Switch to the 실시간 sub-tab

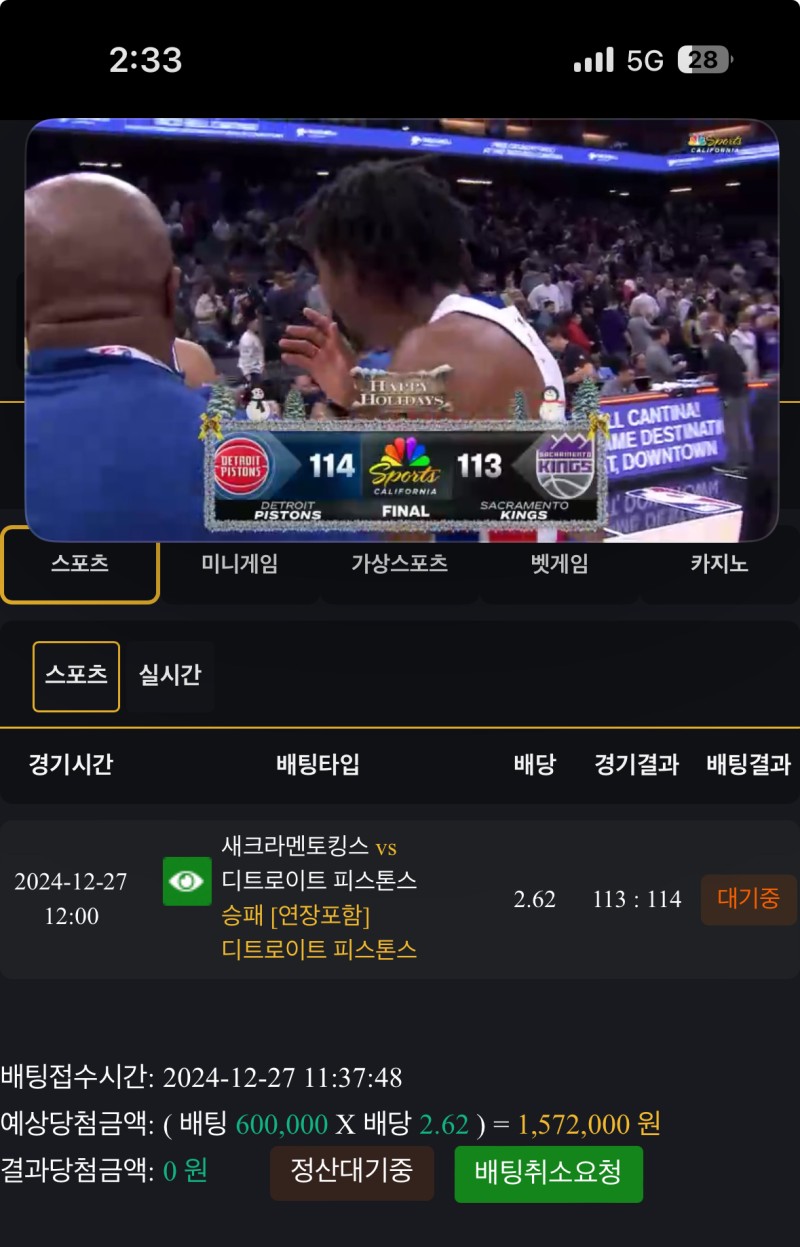tap(170, 676)
